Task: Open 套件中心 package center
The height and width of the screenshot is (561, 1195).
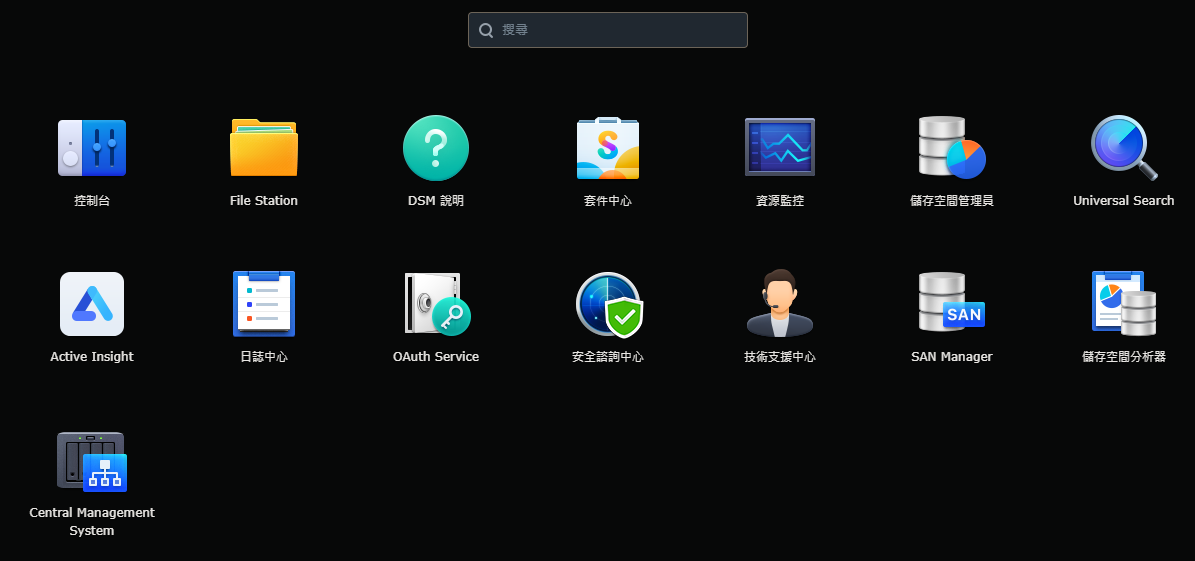Action: 608,148
